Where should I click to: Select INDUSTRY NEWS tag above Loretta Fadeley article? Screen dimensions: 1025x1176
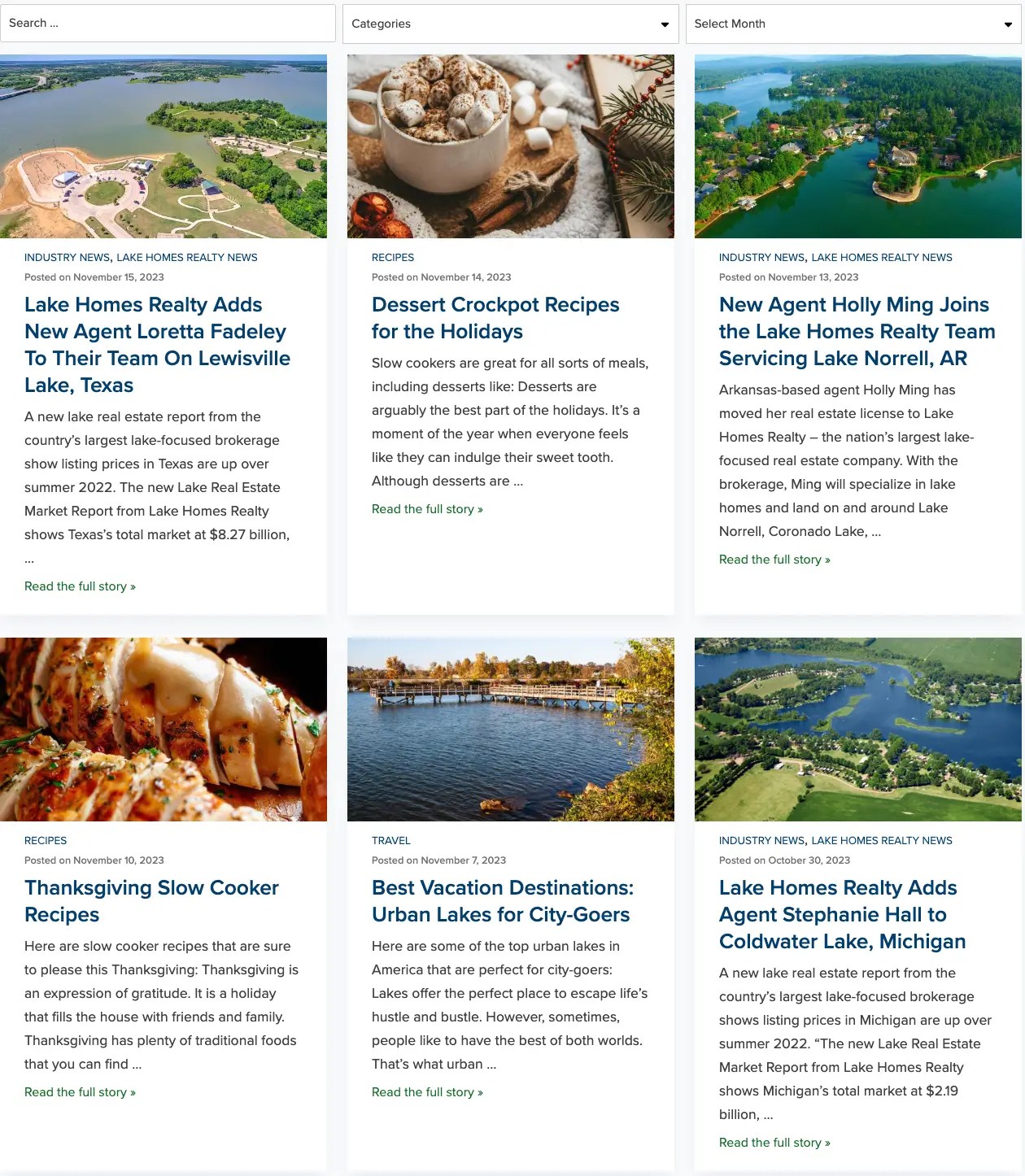click(67, 258)
